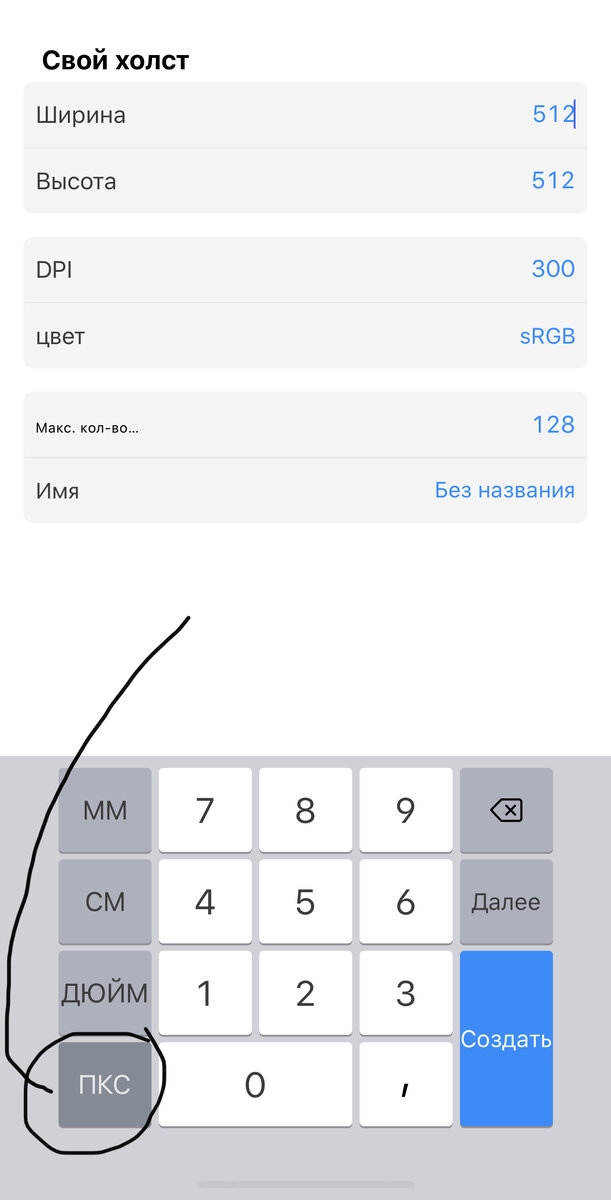Tap the Далее key
This screenshot has height=1200, width=611.
click(506, 903)
